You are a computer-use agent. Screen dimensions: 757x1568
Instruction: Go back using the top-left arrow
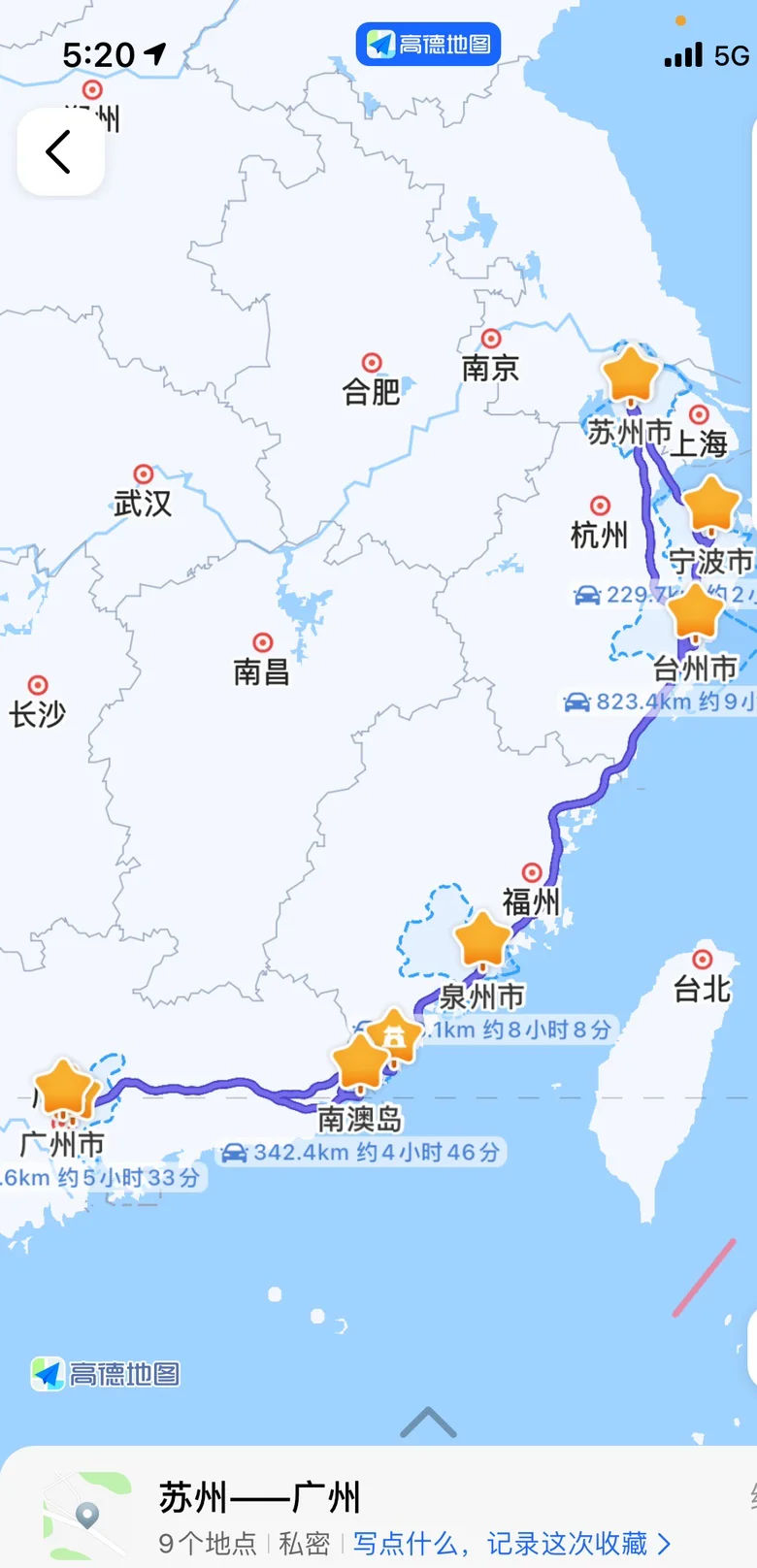coord(60,152)
